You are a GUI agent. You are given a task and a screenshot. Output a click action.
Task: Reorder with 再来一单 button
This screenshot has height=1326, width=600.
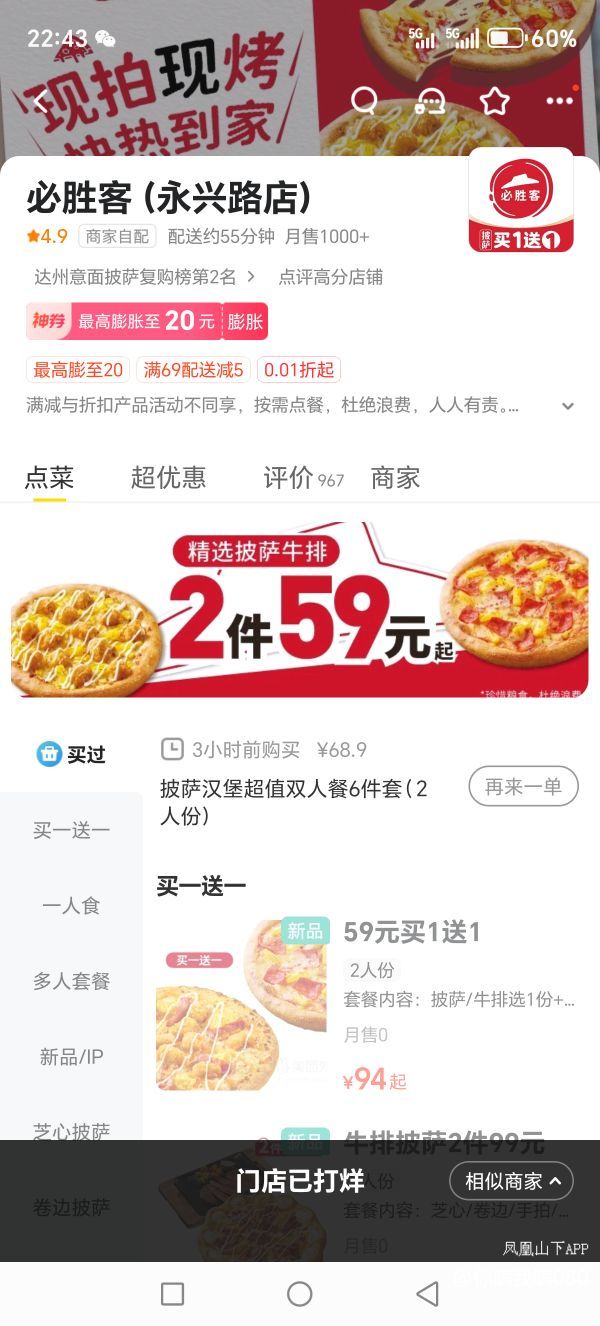point(523,787)
